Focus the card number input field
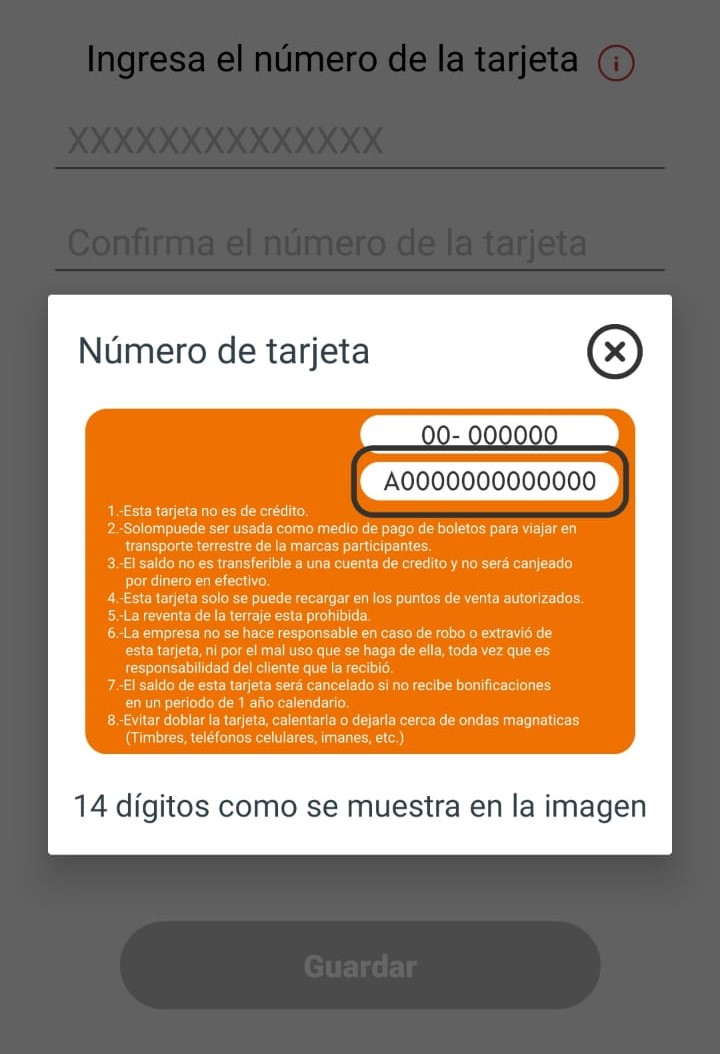This screenshot has height=1054, width=720. click(359, 141)
